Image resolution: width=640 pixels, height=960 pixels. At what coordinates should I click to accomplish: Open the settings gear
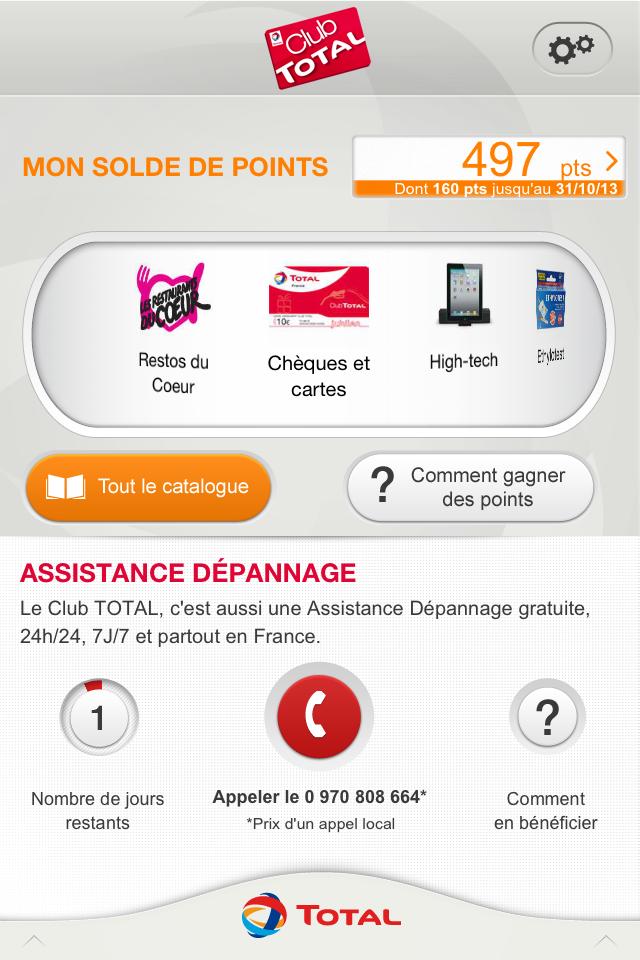coord(571,47)
